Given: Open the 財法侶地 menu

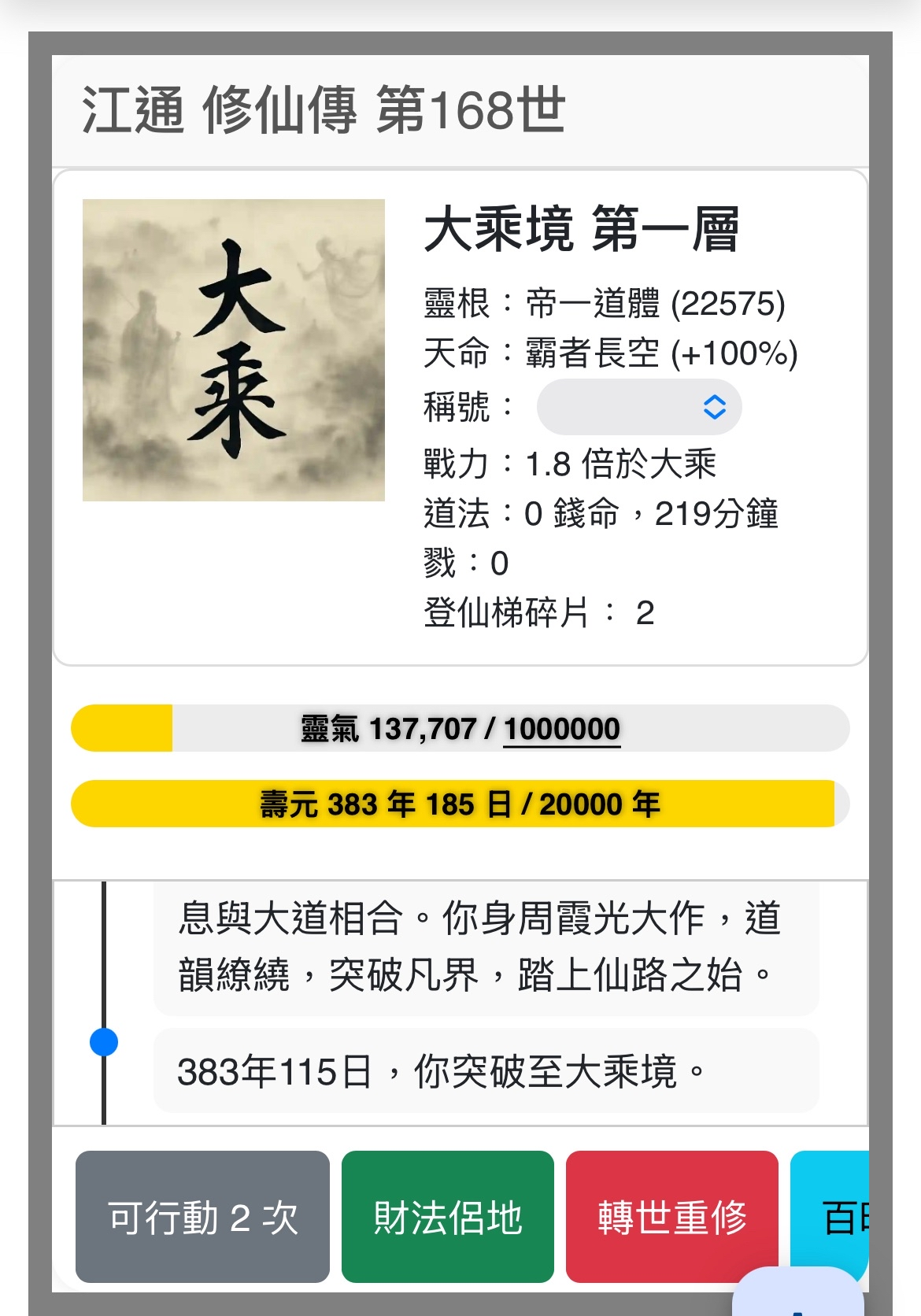Looking at the screenshot, I should coord(447,1217).
